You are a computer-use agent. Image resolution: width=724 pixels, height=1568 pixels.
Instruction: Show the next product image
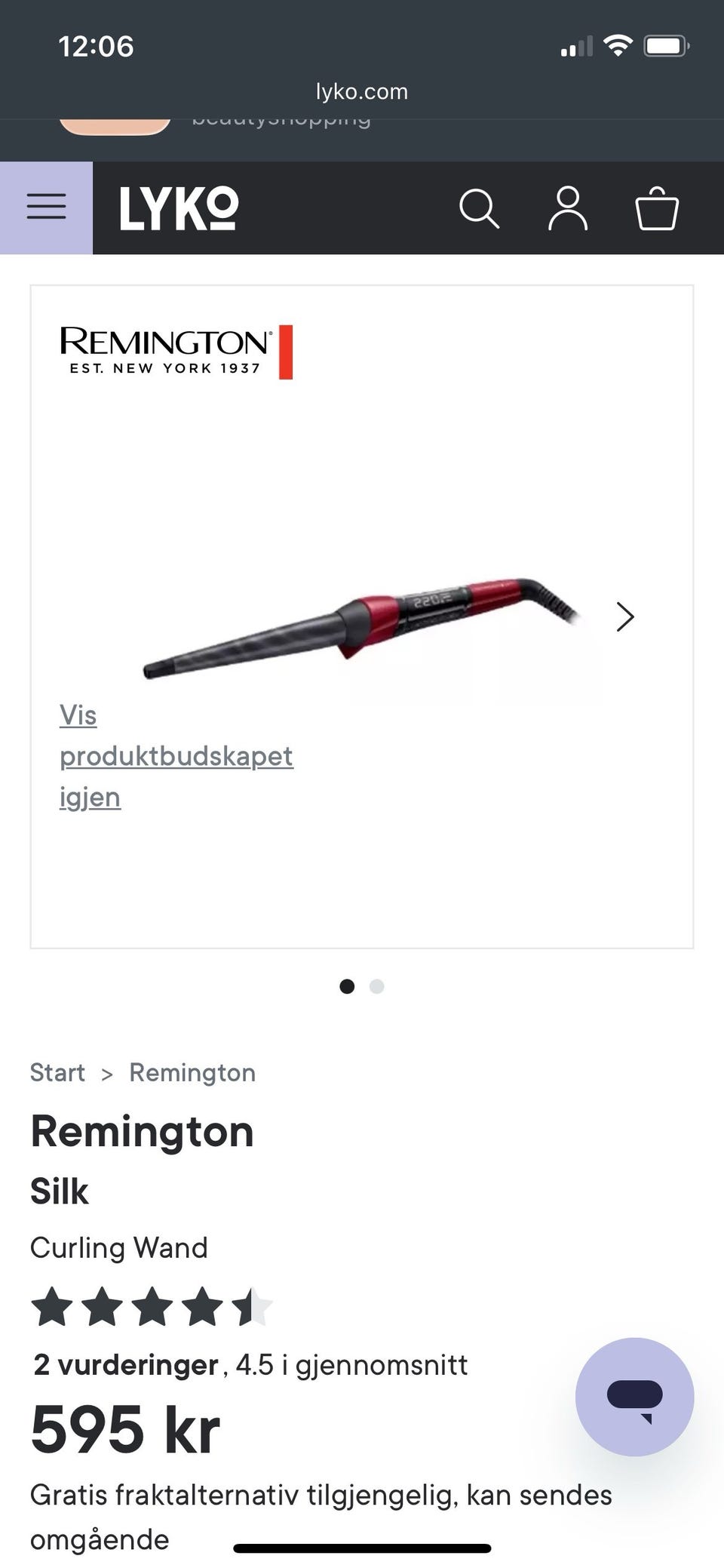coord(624,616)
